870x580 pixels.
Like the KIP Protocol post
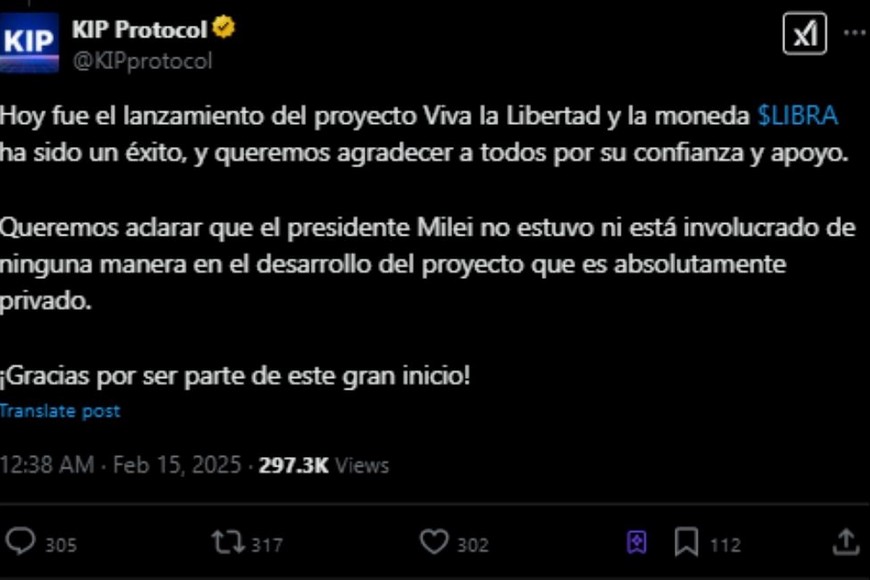[434, 543]
